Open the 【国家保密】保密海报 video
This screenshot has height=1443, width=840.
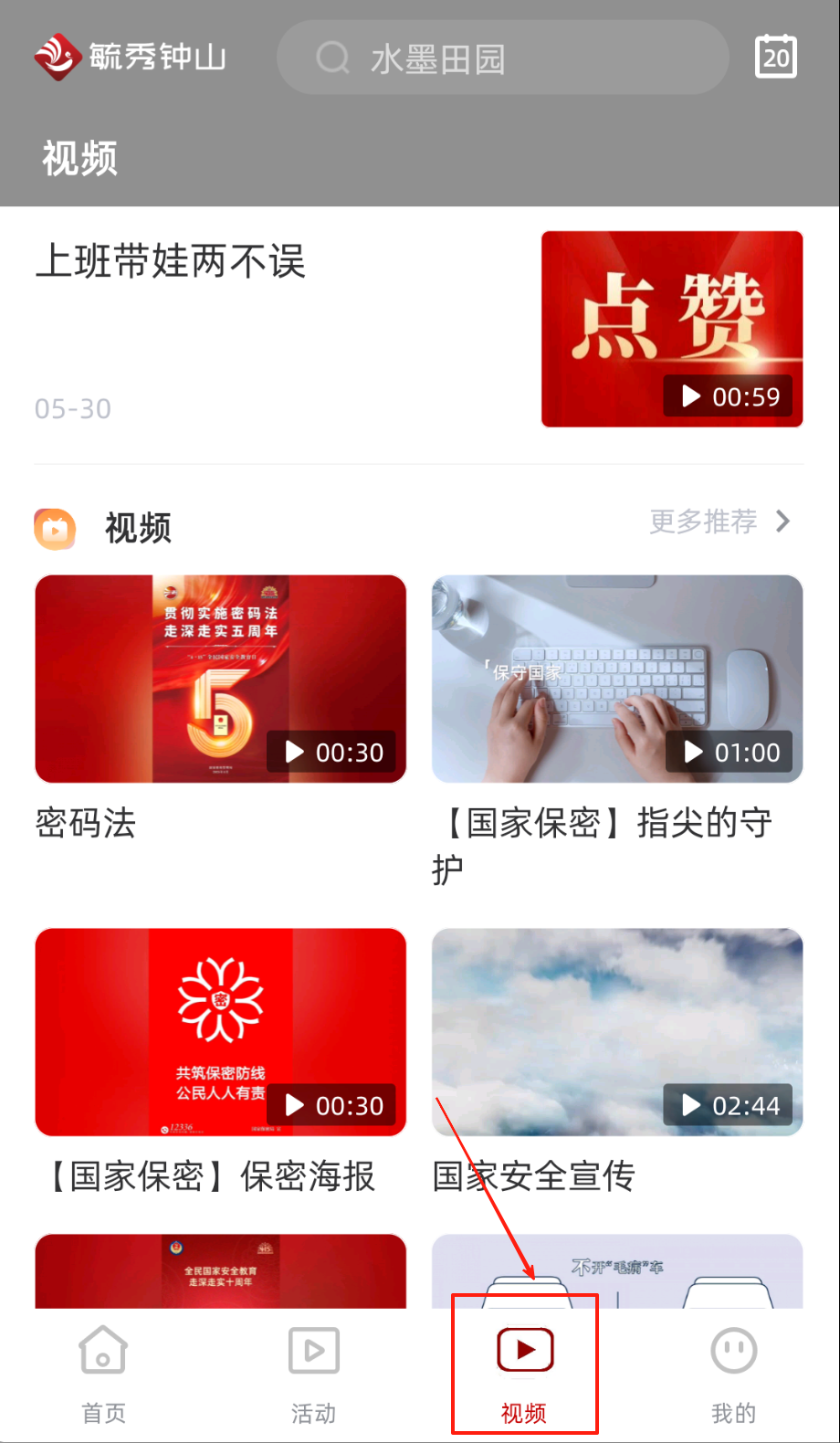point(220,1032)
